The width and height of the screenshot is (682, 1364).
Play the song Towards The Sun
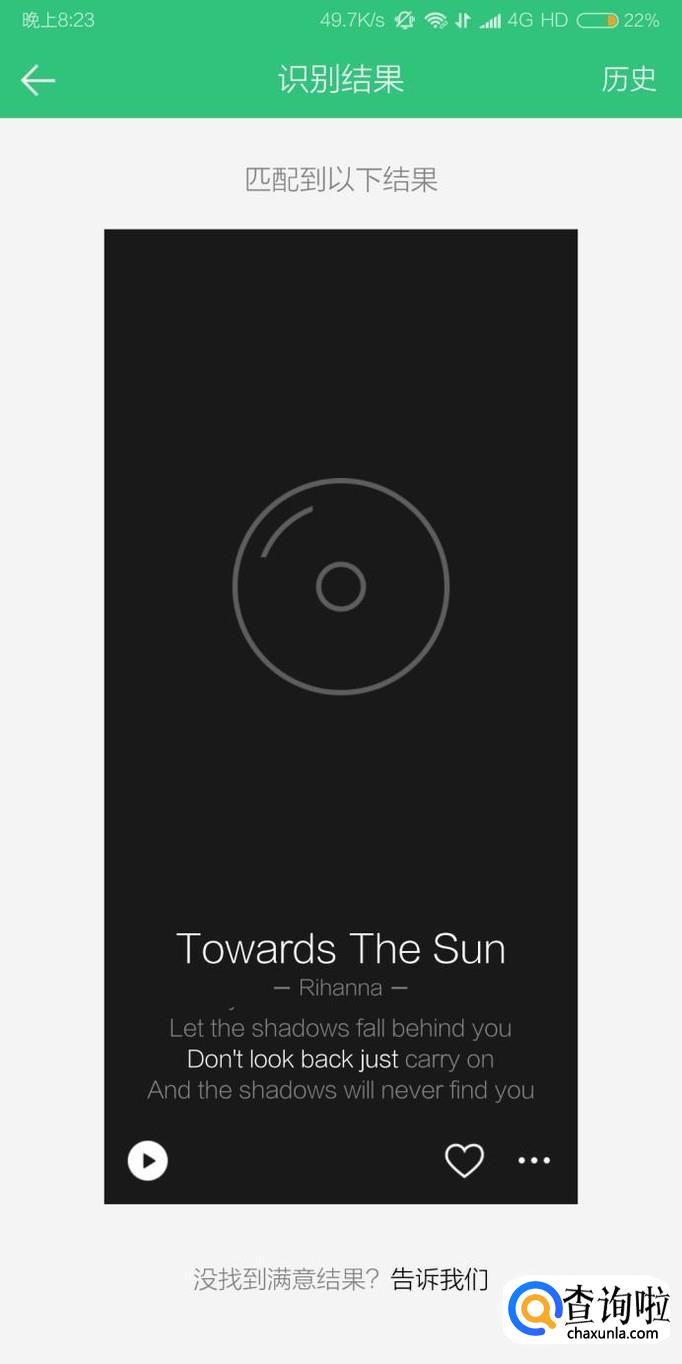(x=148, y=1160)
